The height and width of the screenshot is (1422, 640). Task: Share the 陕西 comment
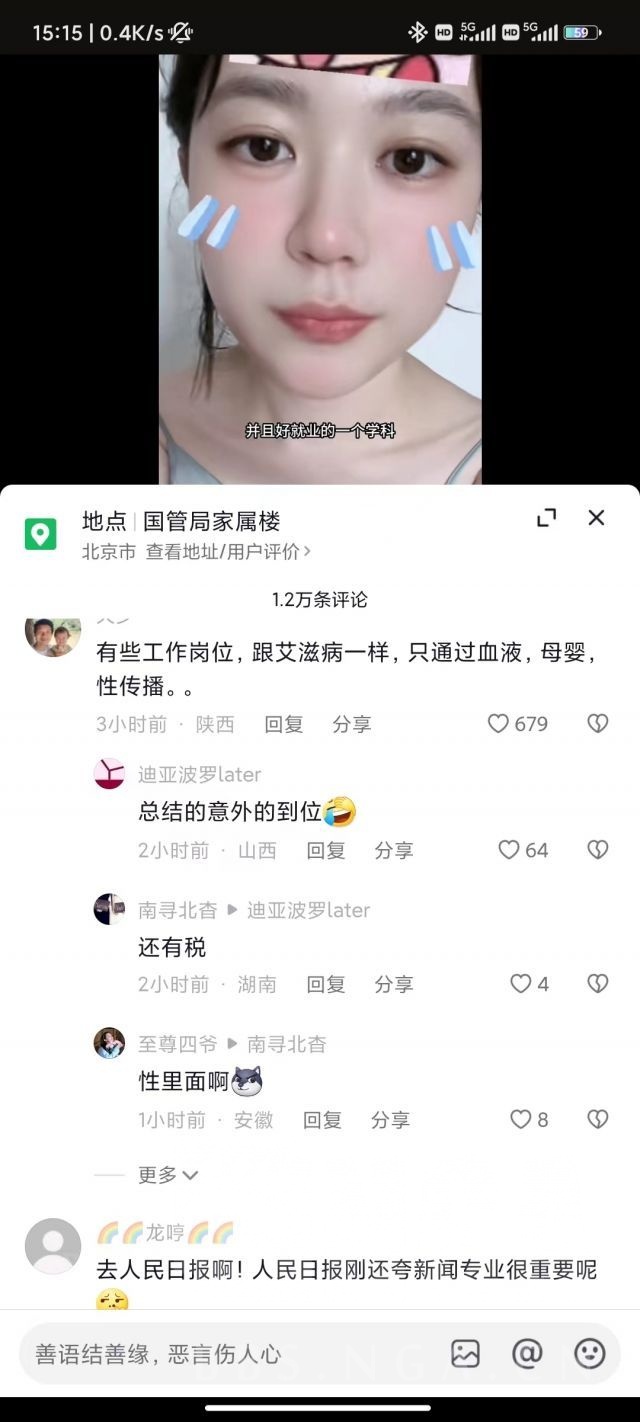(x=352, y=724)
